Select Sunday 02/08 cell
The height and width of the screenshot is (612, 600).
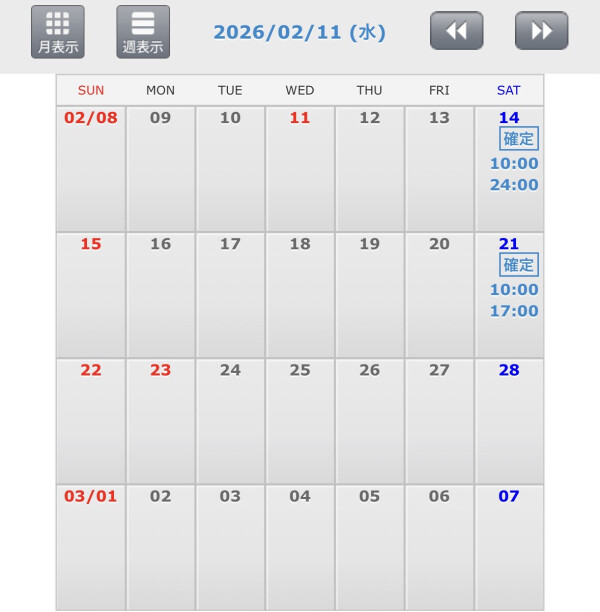(x=91, y=168)
